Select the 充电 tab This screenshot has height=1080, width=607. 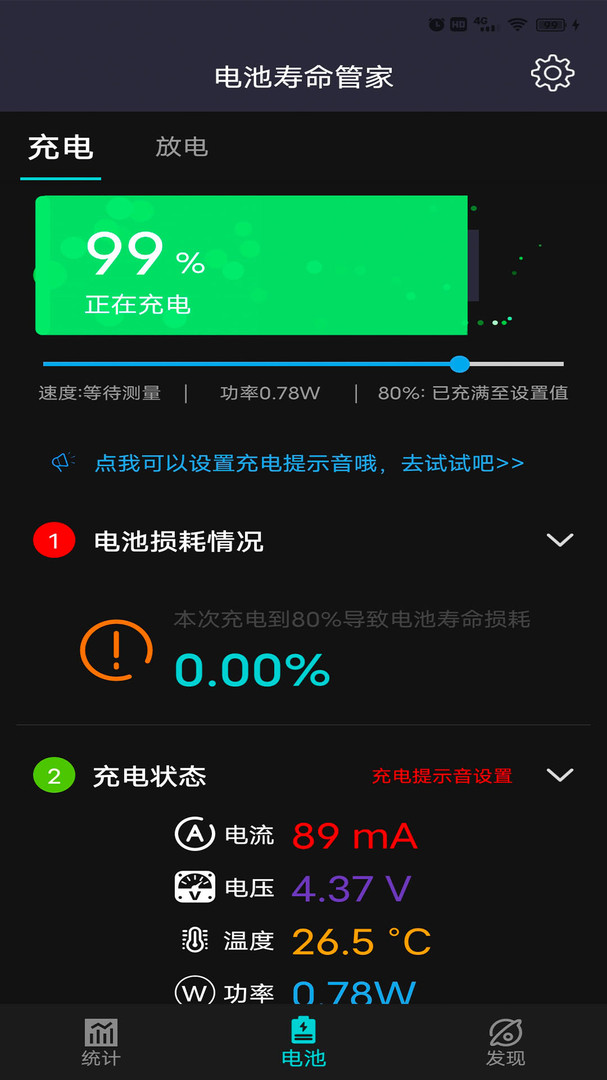click(x=61, y=148)
